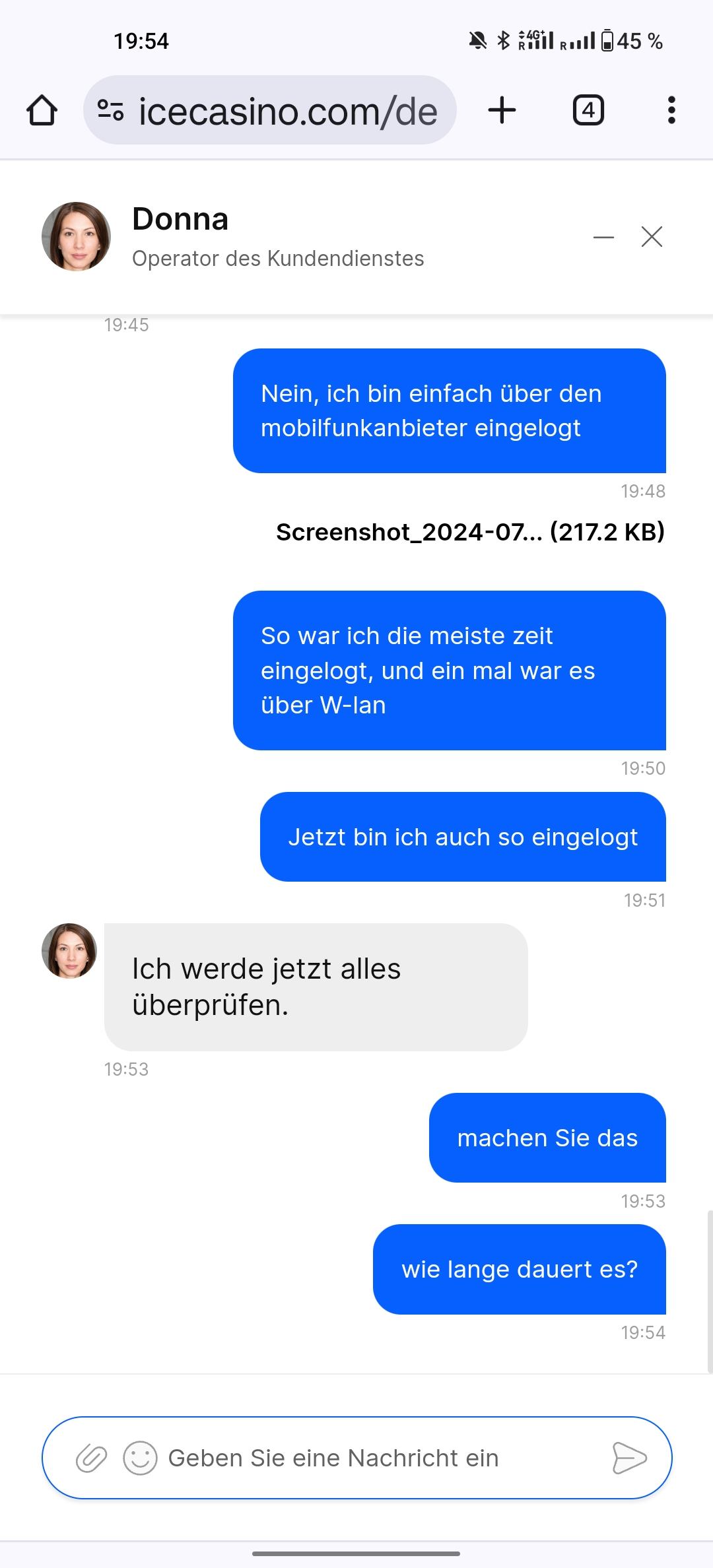Open the tab switcher showing 4 tabs
This screenshot has width=713, height=1568.
point(588,110)
